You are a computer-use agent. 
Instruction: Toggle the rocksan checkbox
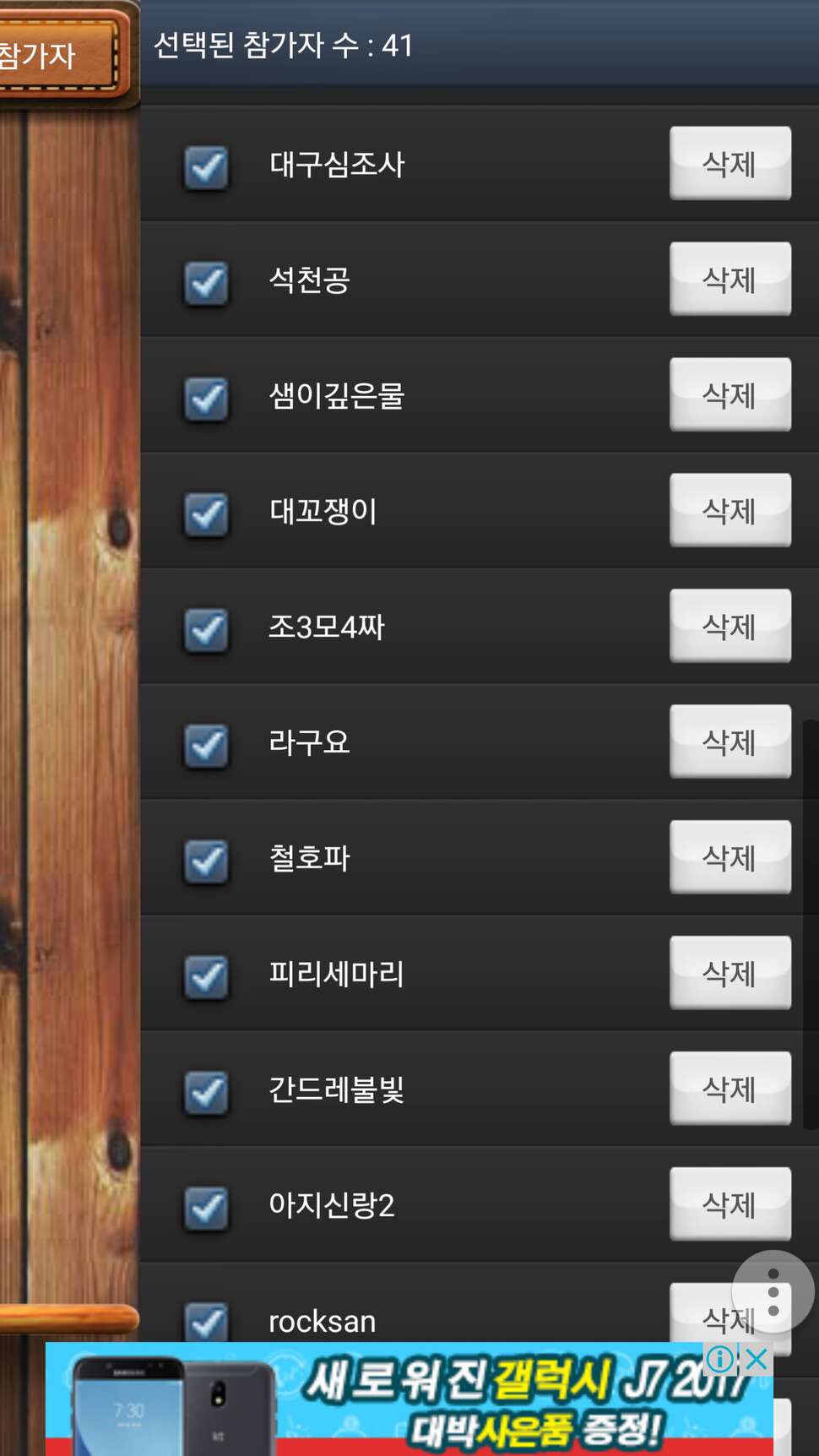(206, 1323)
